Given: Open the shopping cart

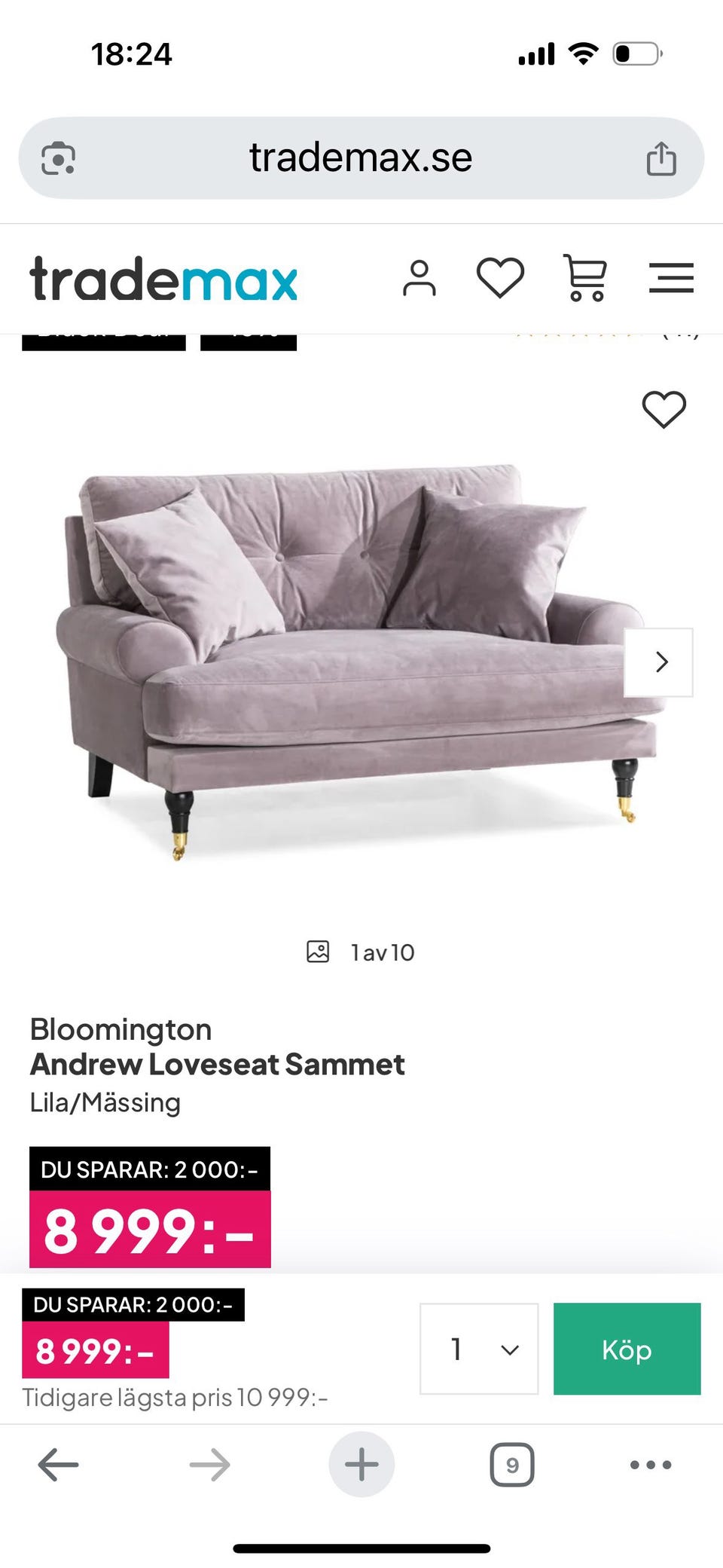Looking at the screenshot, I should [585, 278].
